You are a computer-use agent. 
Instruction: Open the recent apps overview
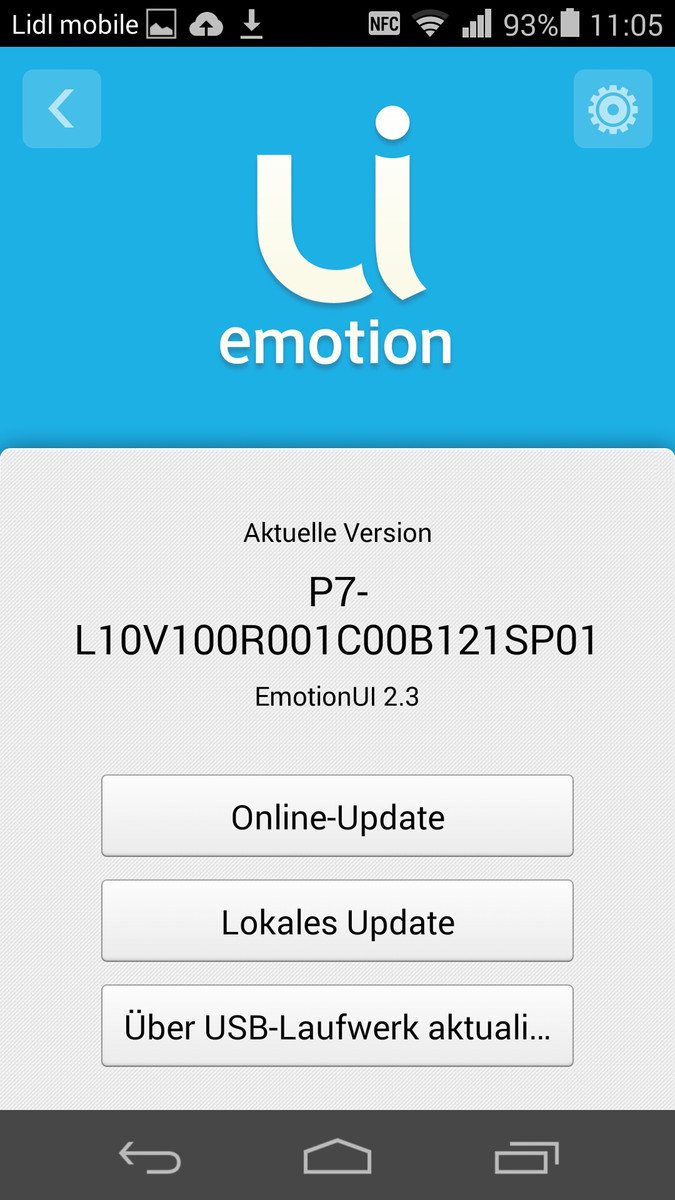click(528, 1157)
